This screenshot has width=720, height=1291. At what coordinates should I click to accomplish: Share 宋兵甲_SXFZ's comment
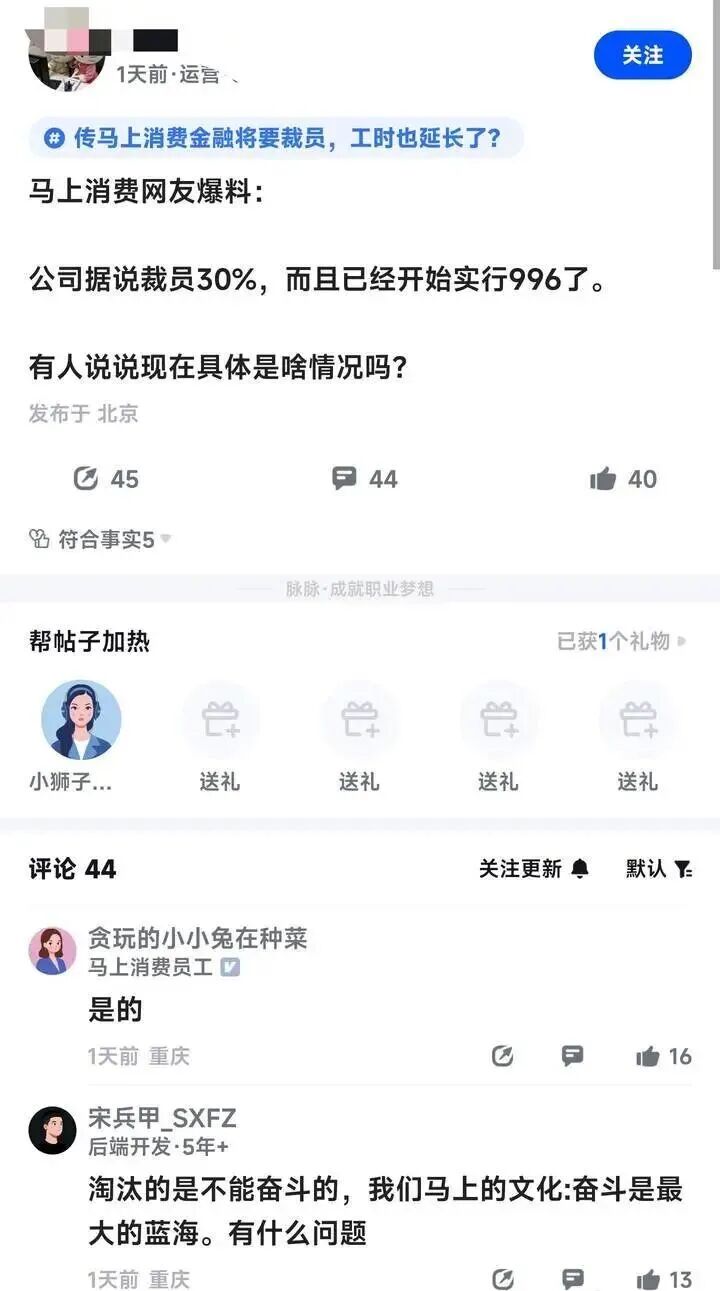(x=503, y=1279)
